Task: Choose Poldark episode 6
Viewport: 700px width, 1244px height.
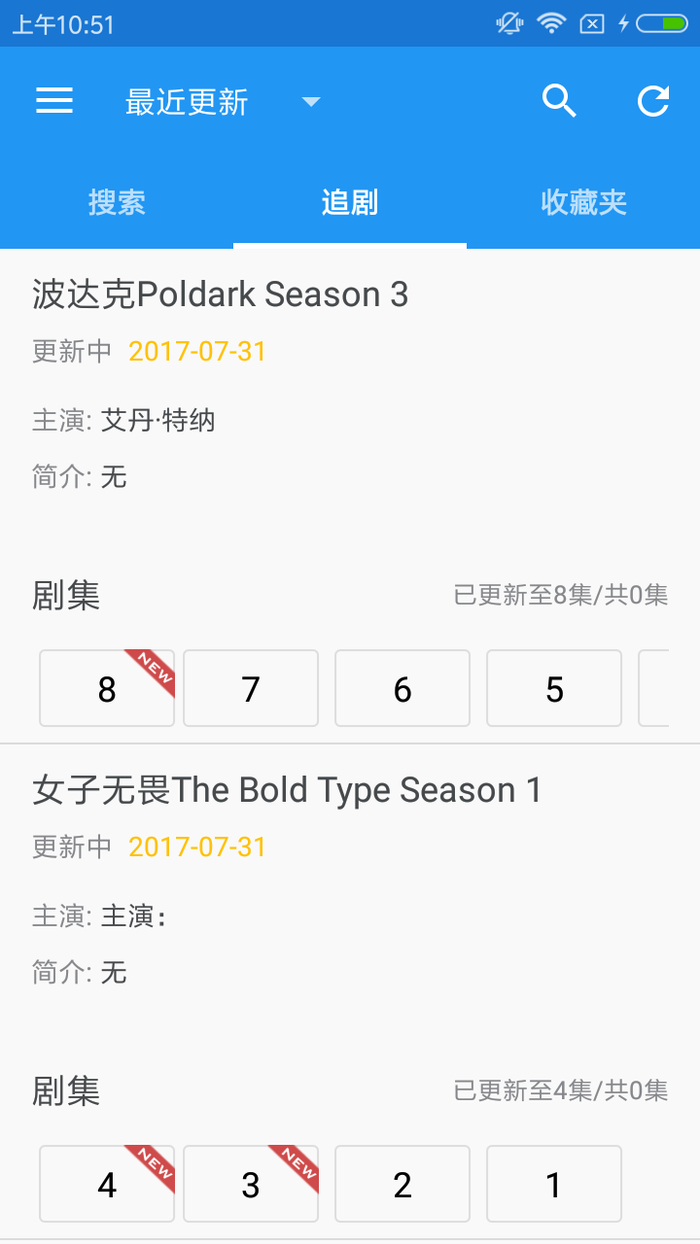Action: pyautogui.click(x=402, y=688)
